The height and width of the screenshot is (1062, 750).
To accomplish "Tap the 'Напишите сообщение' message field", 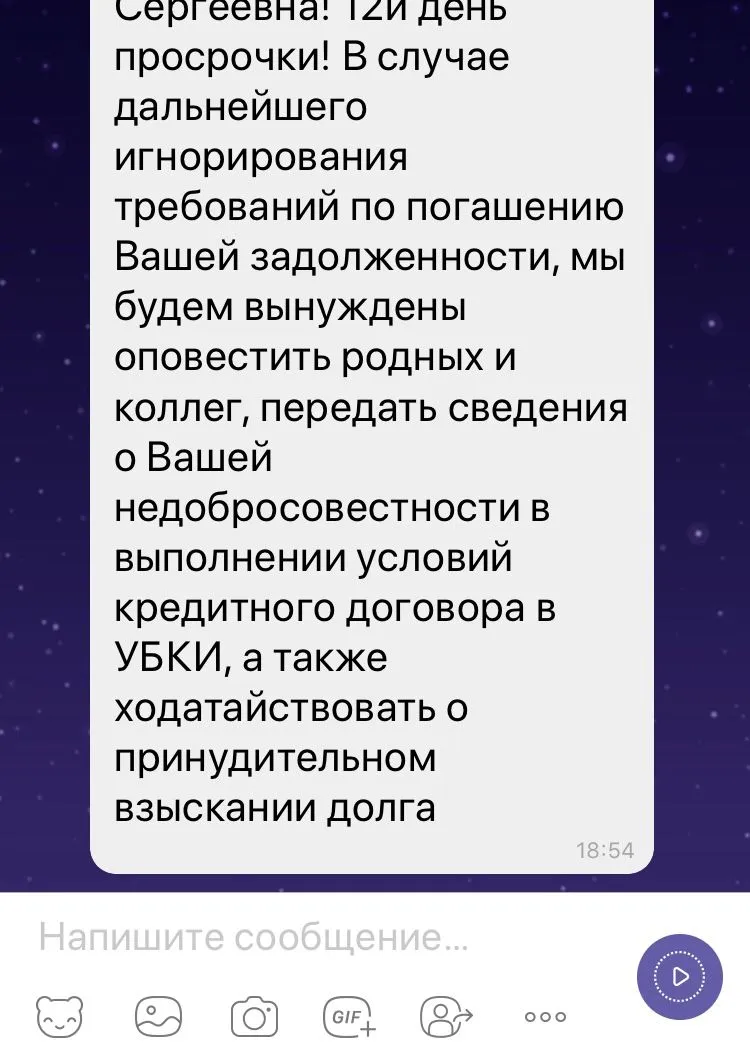I will click(x=300, y=938).
